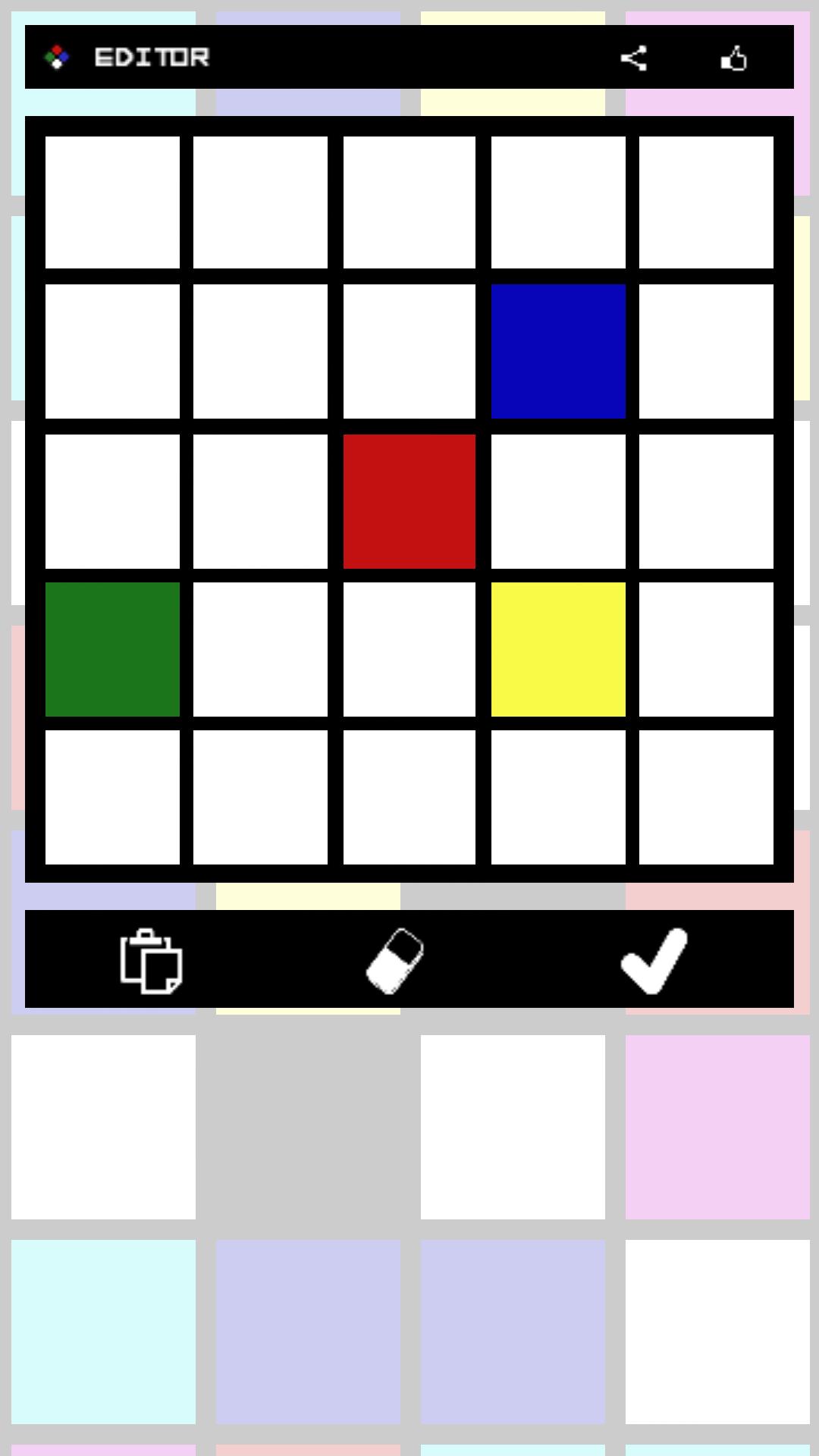Tap the share icon in the header
Screen dimensions: 819x1456
tap(634, 57)
